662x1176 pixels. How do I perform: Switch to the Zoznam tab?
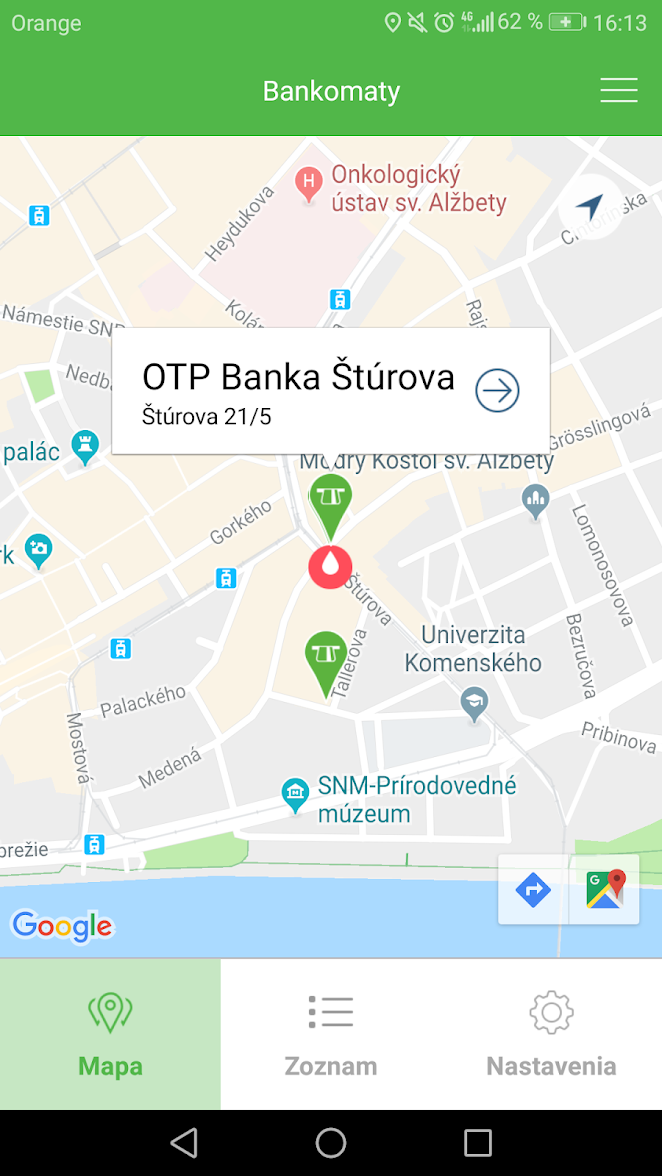tap(331, 1035)
